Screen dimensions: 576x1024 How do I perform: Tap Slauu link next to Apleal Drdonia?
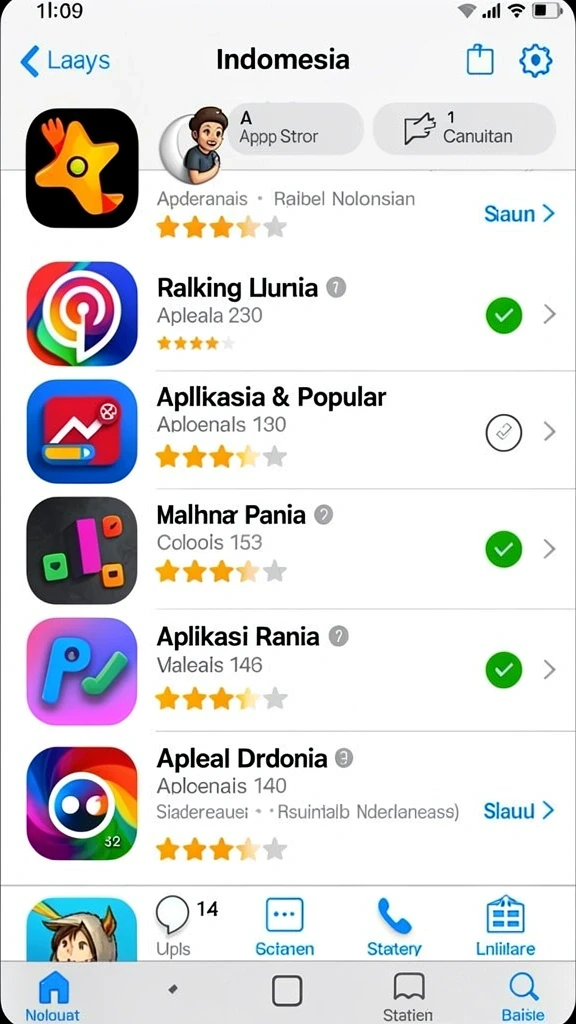point(519,810)
